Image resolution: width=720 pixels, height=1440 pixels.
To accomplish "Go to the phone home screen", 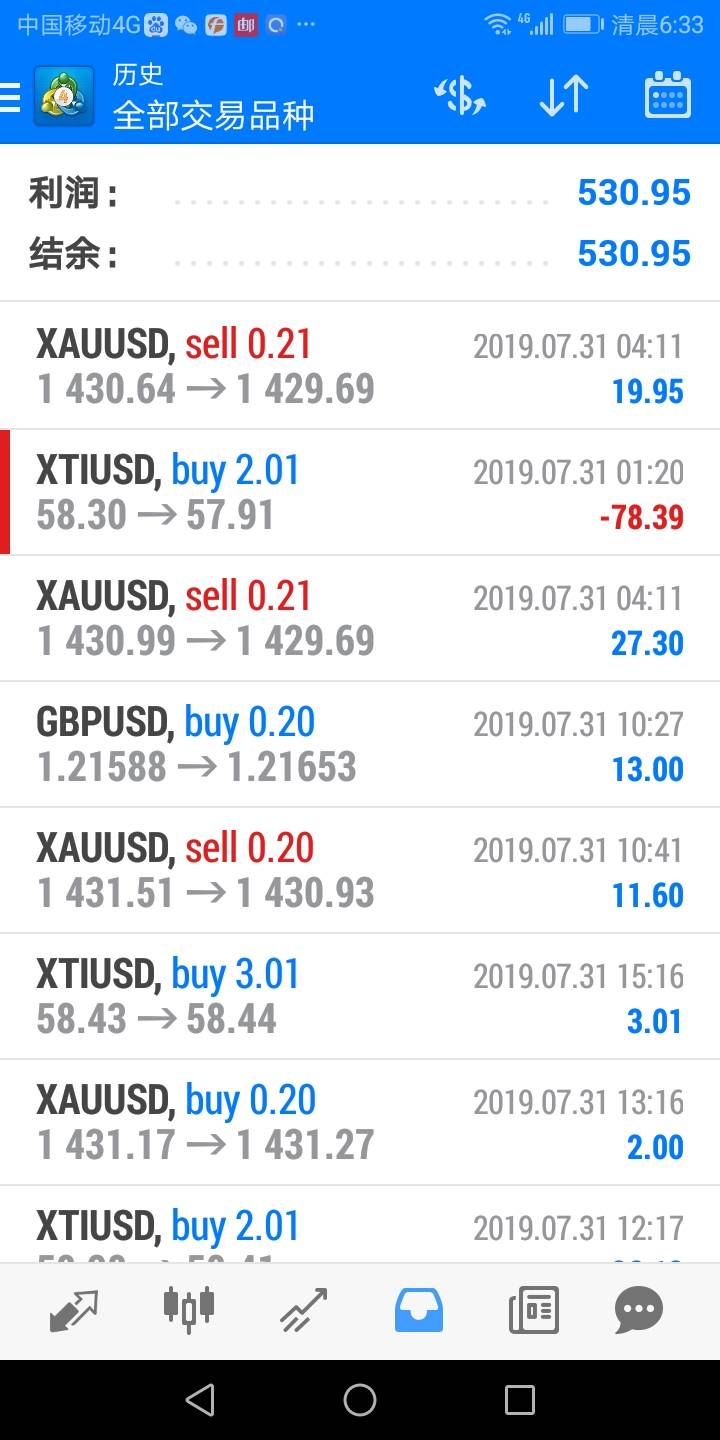I will click(360, 1400).
